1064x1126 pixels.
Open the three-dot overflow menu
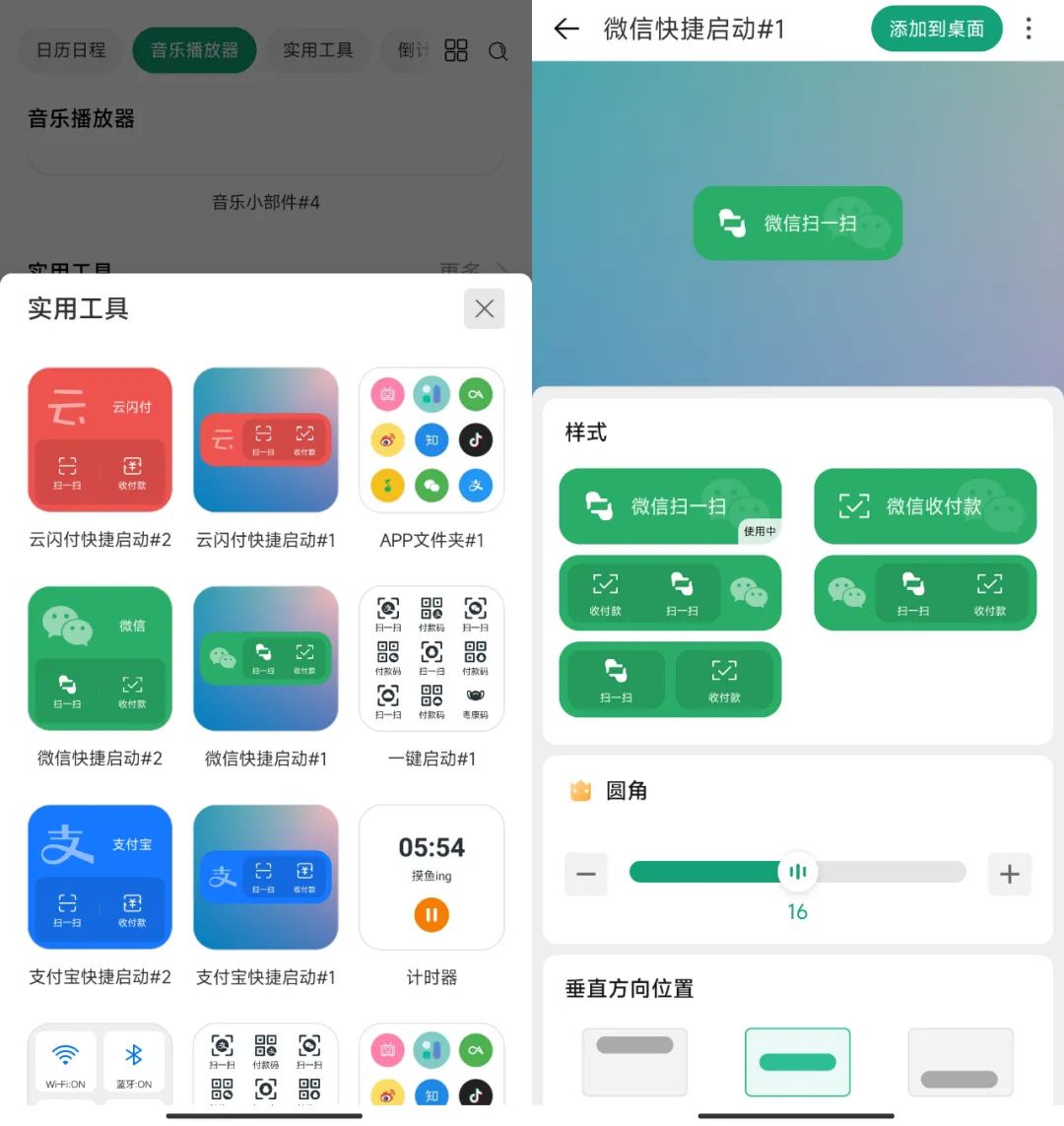click(1029, 30)
